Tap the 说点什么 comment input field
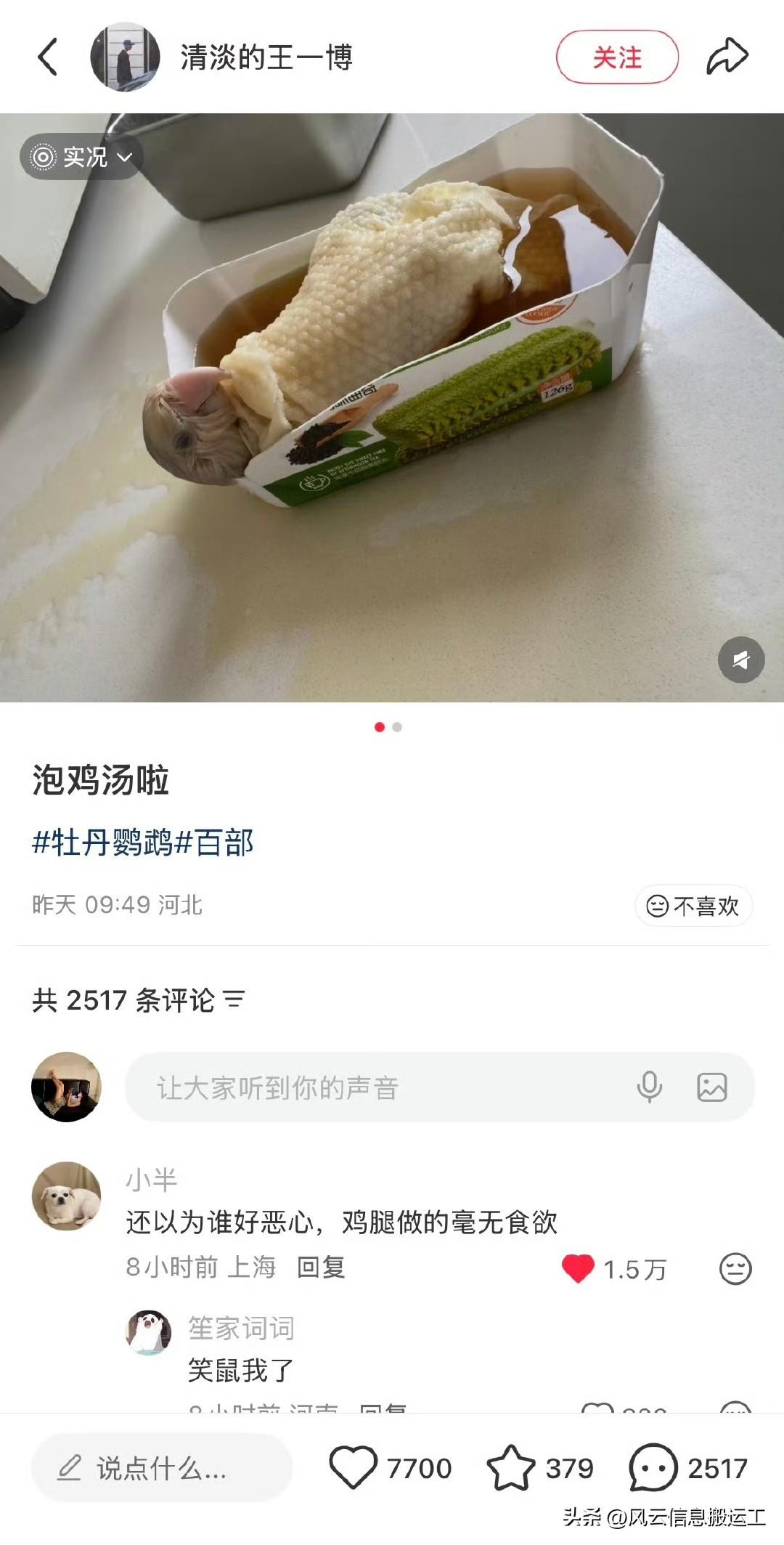Viewport: 784px width, 1545px height. pos(160,1469)
